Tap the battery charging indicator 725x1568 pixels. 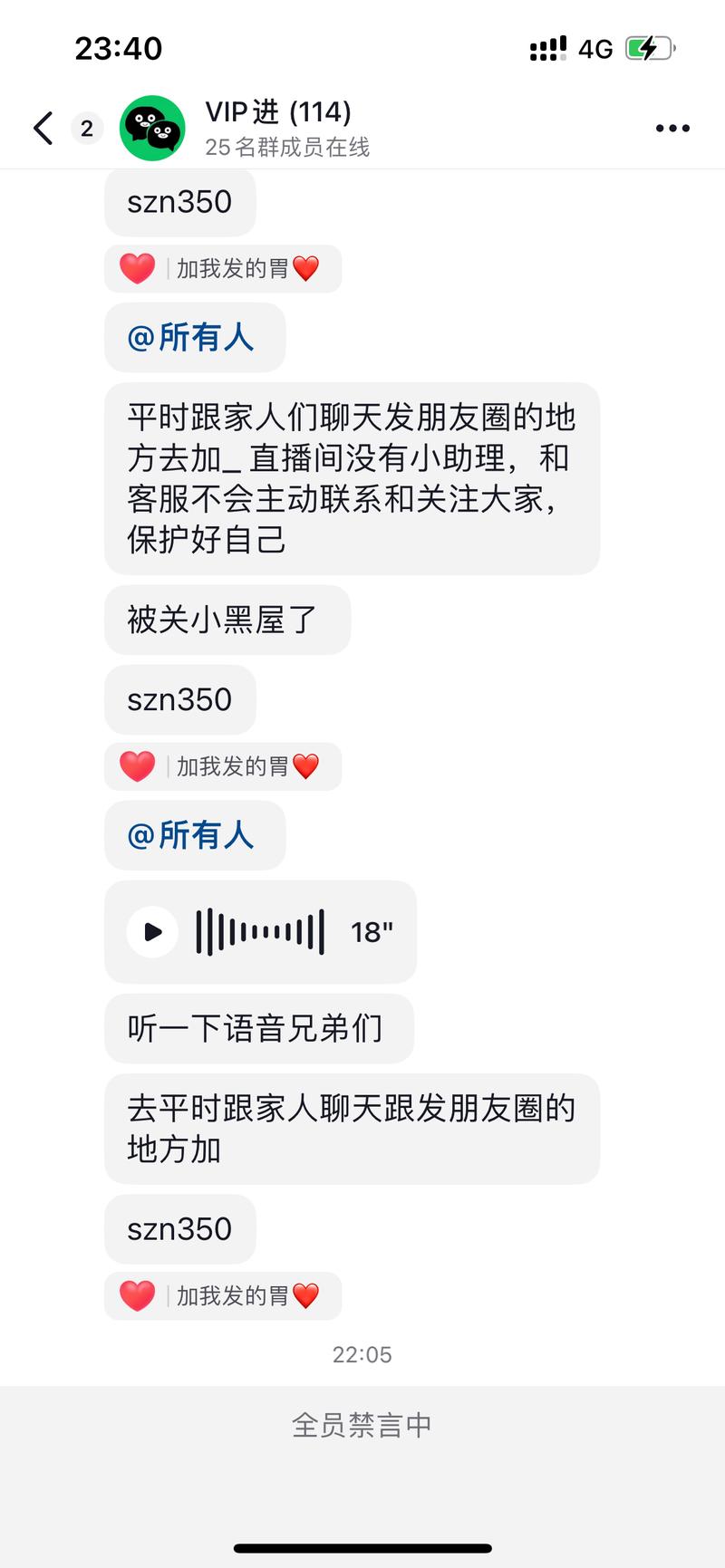tap(649, 48)
